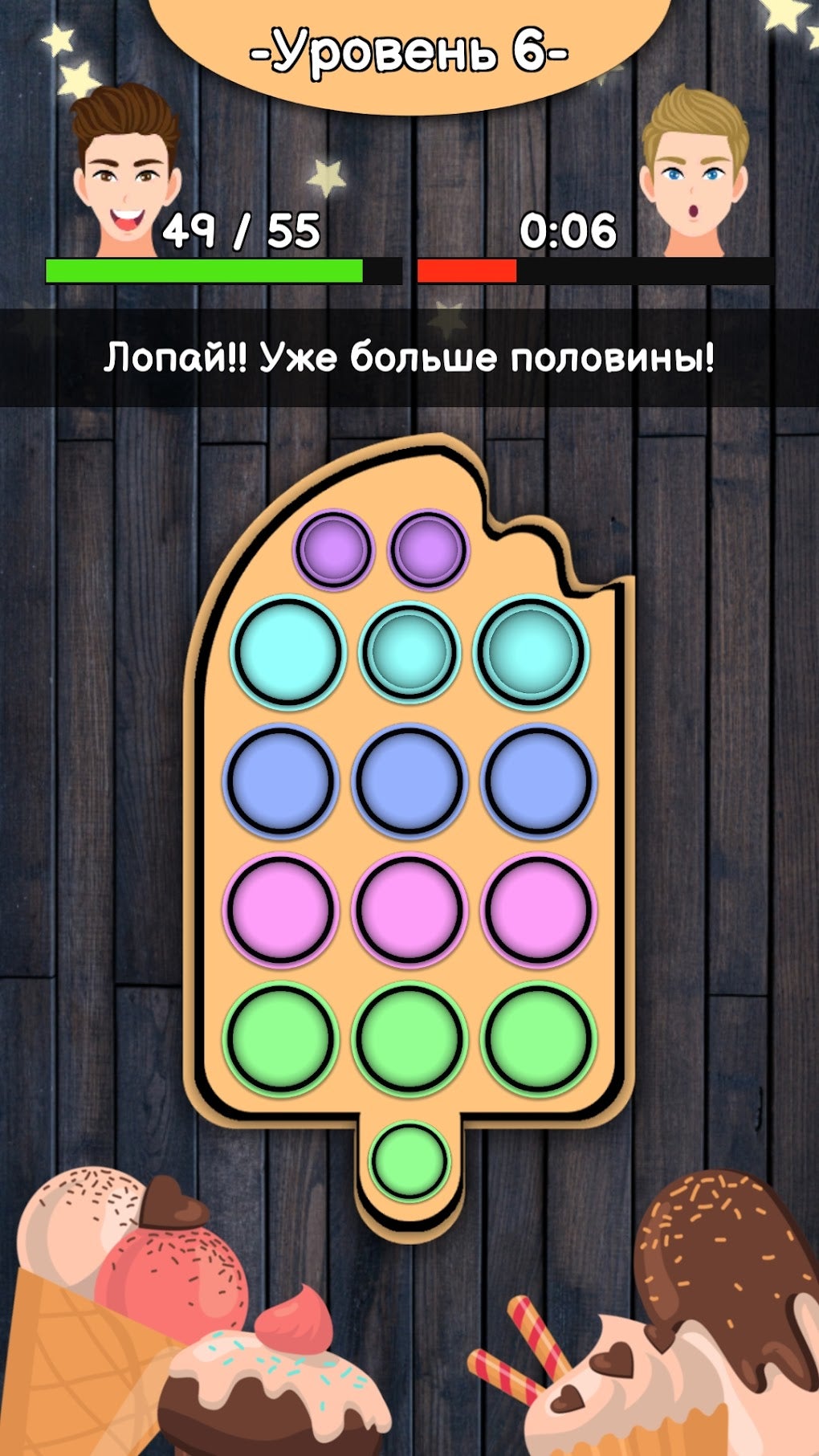Screen dimensions: 819x1456
Task: Pop the middle cyan bubble
Action: (x=408, y=651)
